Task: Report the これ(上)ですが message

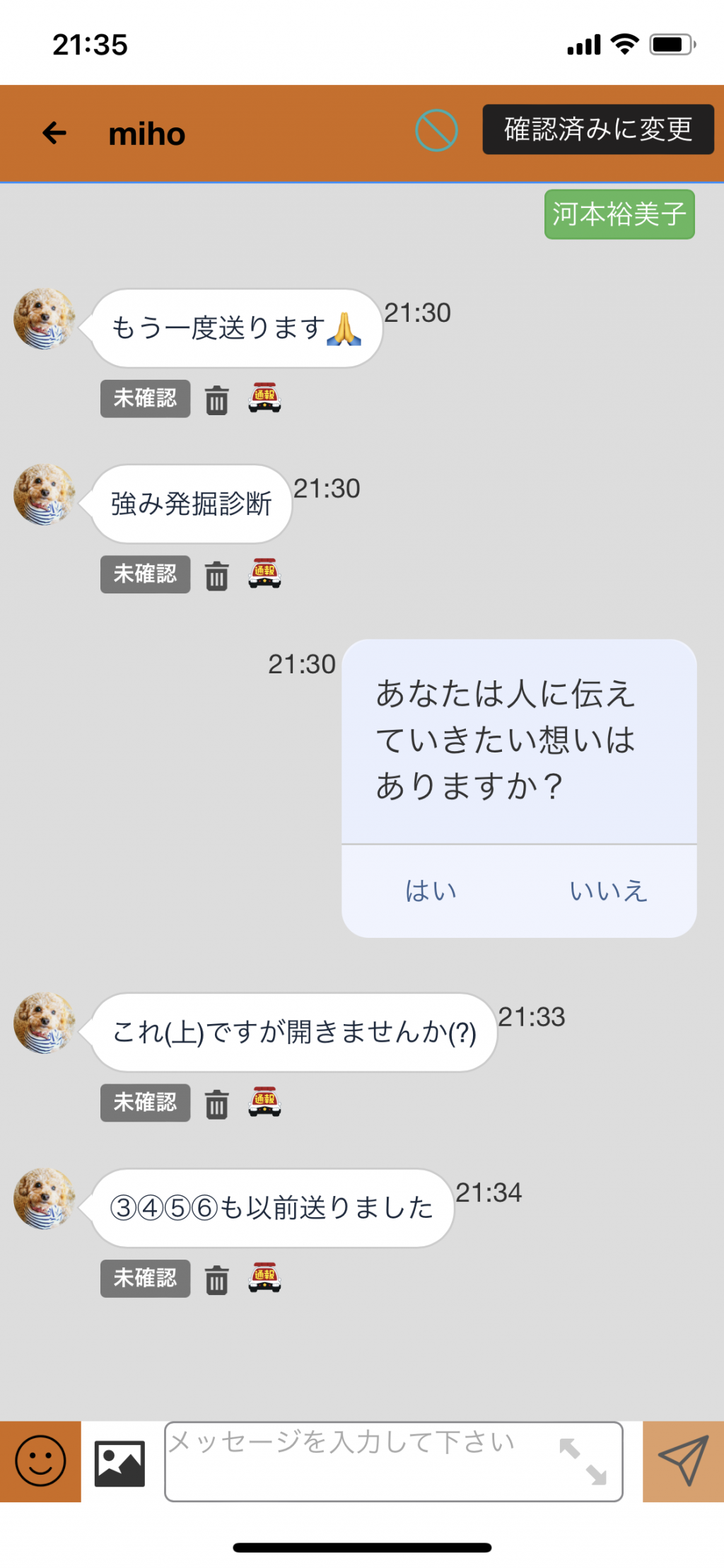Action: (x=264, y=1101)
